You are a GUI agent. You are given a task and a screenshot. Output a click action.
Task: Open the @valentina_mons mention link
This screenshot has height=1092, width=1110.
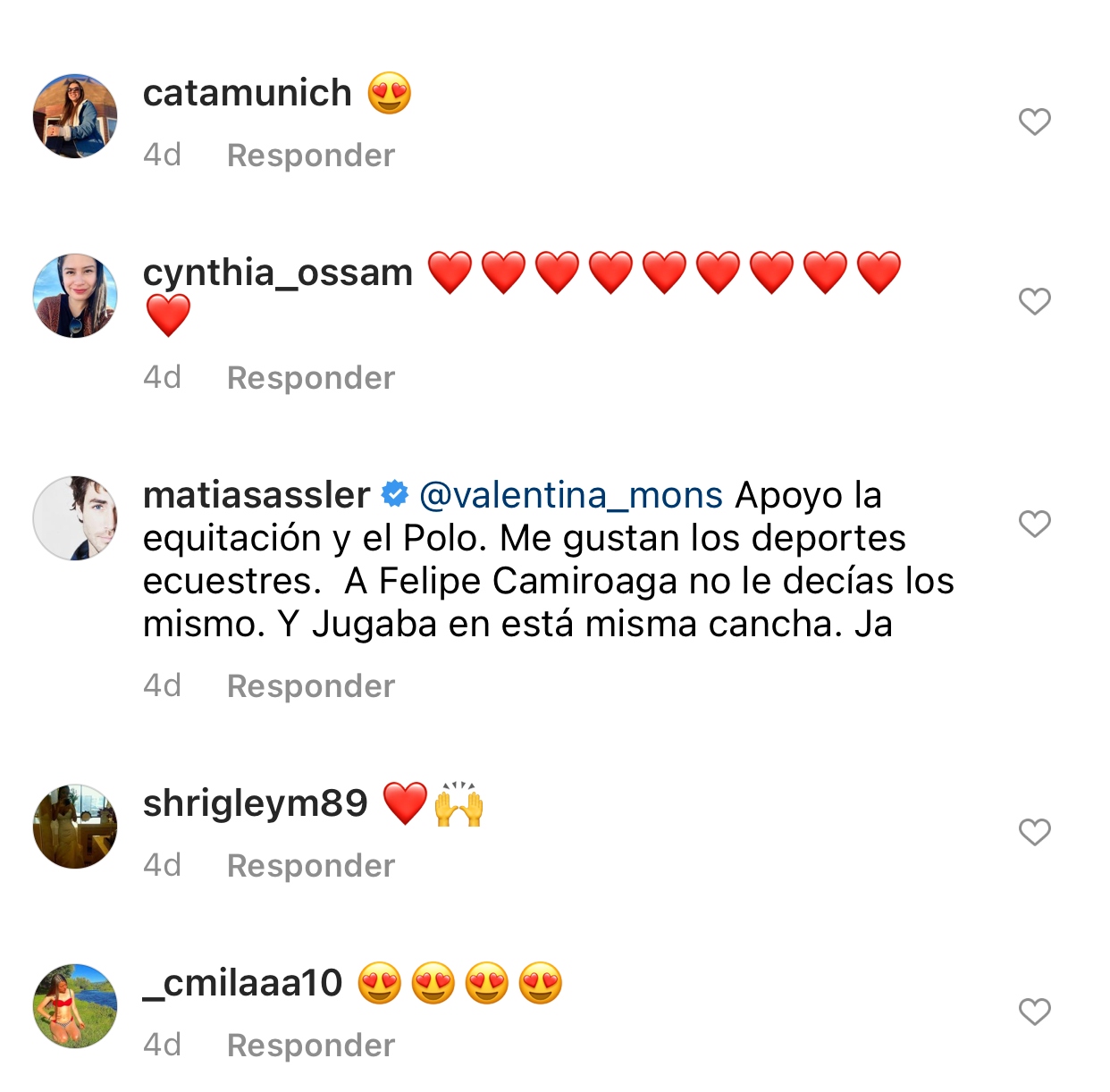pos(570,495)
